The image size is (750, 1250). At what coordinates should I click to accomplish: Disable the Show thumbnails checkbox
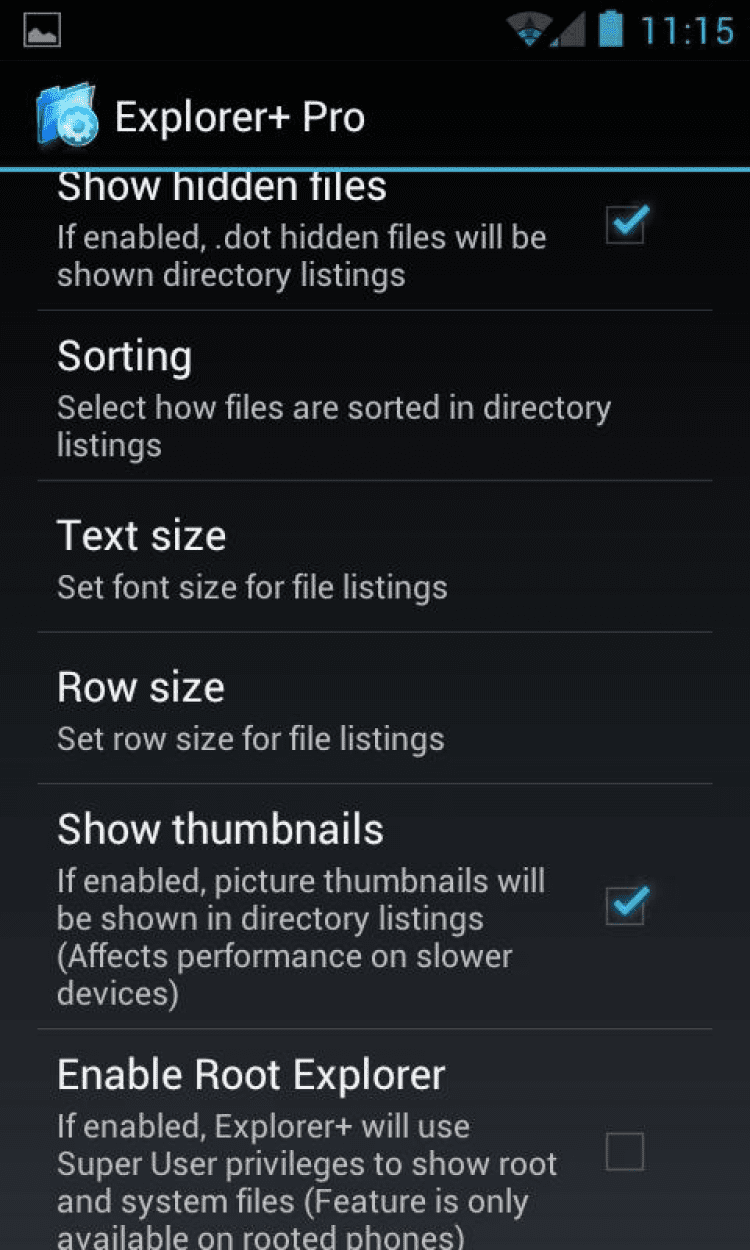coord(626,906)
